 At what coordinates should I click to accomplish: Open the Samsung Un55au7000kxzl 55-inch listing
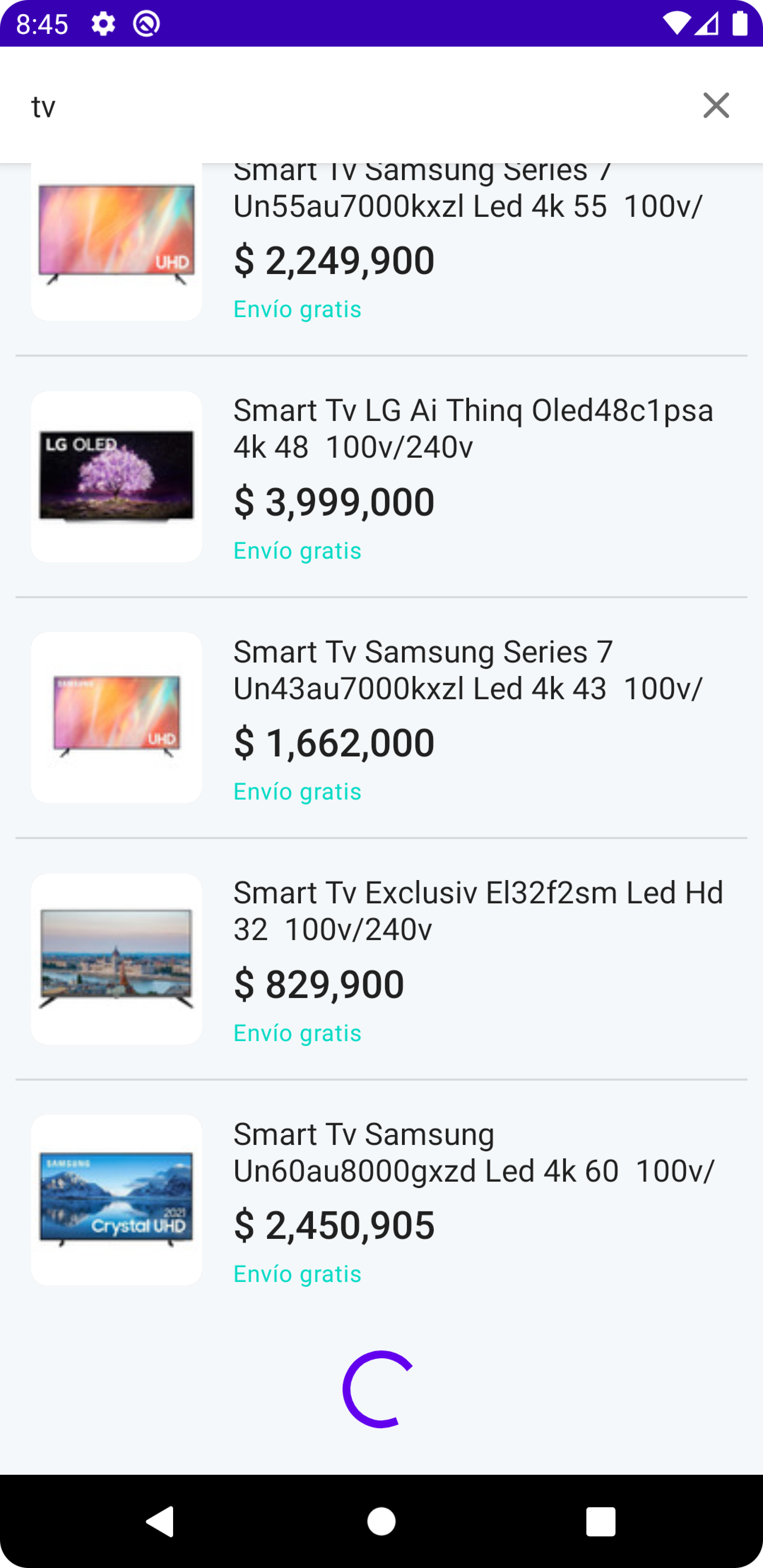click(x=381, y=250)
